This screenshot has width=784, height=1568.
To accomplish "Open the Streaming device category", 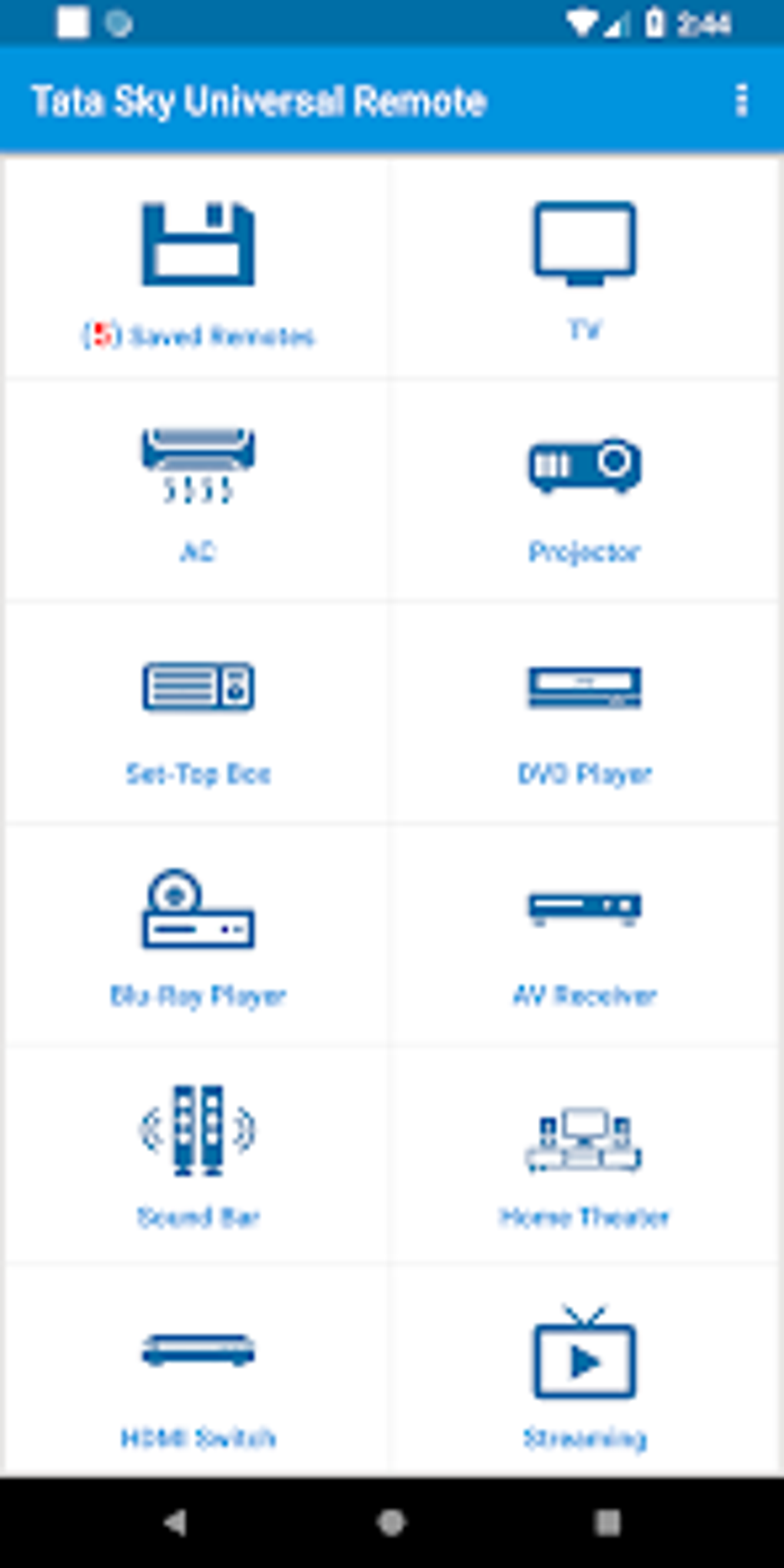I will click(584, 1376).
